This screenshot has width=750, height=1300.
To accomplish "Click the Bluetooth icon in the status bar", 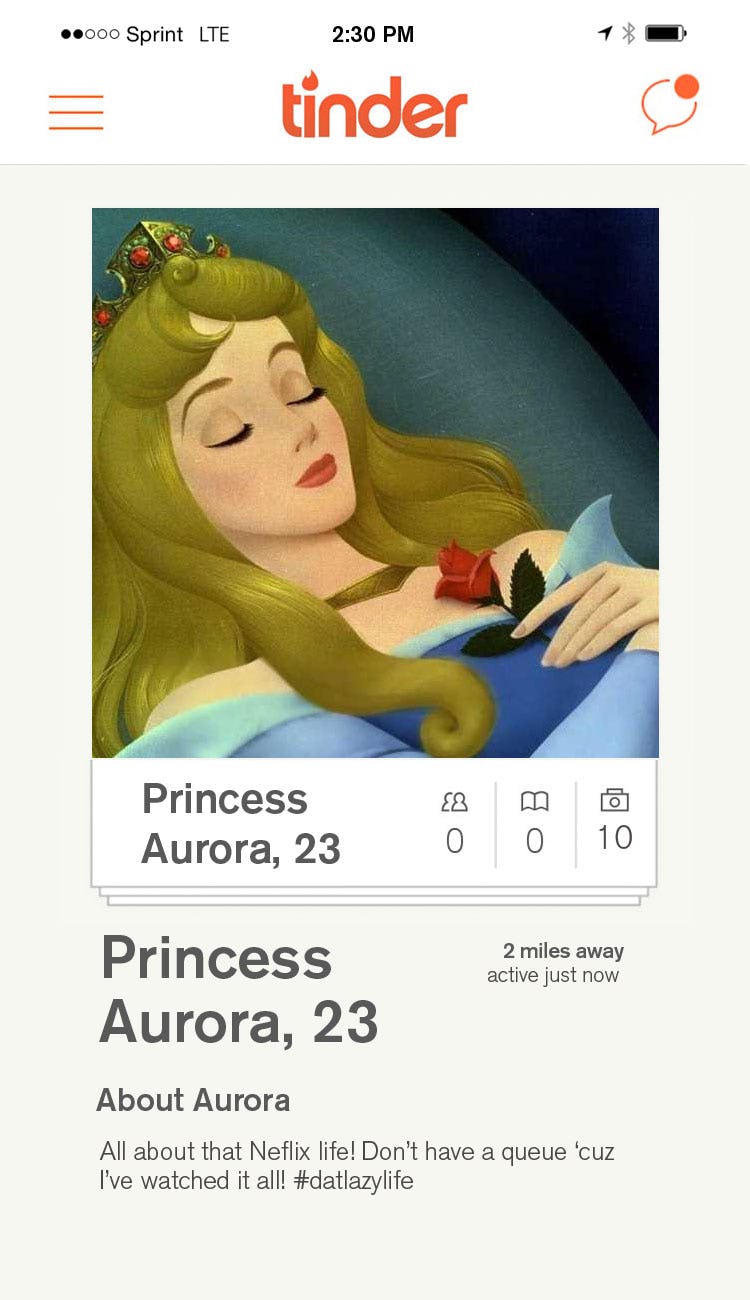I will pyautogui.click(x=630, y=33).
